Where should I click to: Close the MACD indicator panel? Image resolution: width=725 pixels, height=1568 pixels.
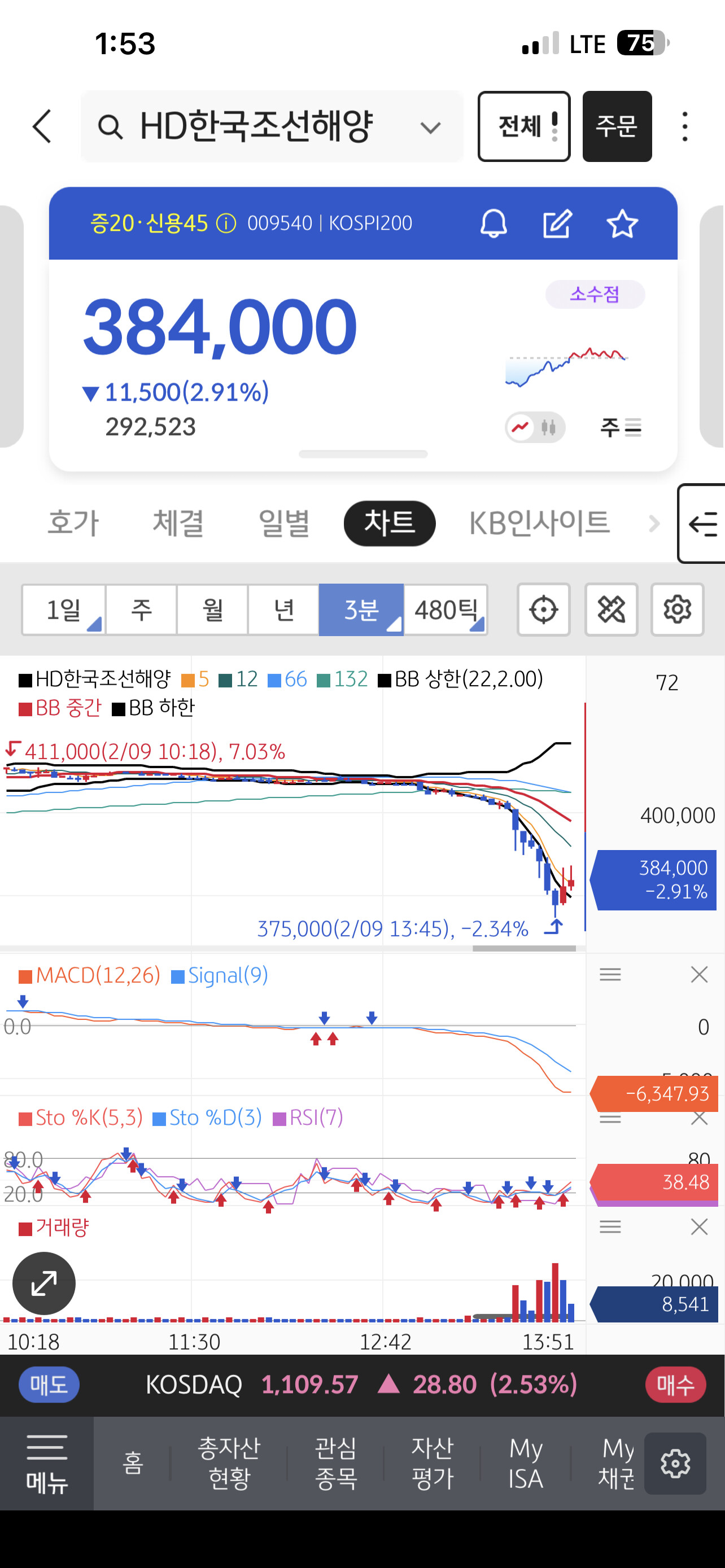(699, 975)
